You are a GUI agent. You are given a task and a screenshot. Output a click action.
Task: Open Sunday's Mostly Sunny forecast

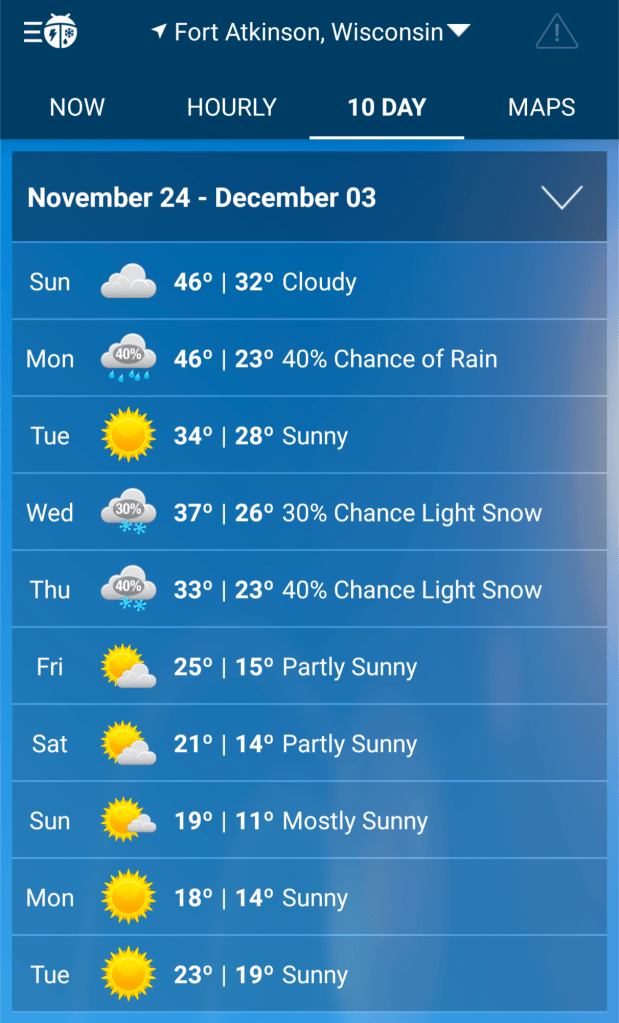[x=309, y=821]
